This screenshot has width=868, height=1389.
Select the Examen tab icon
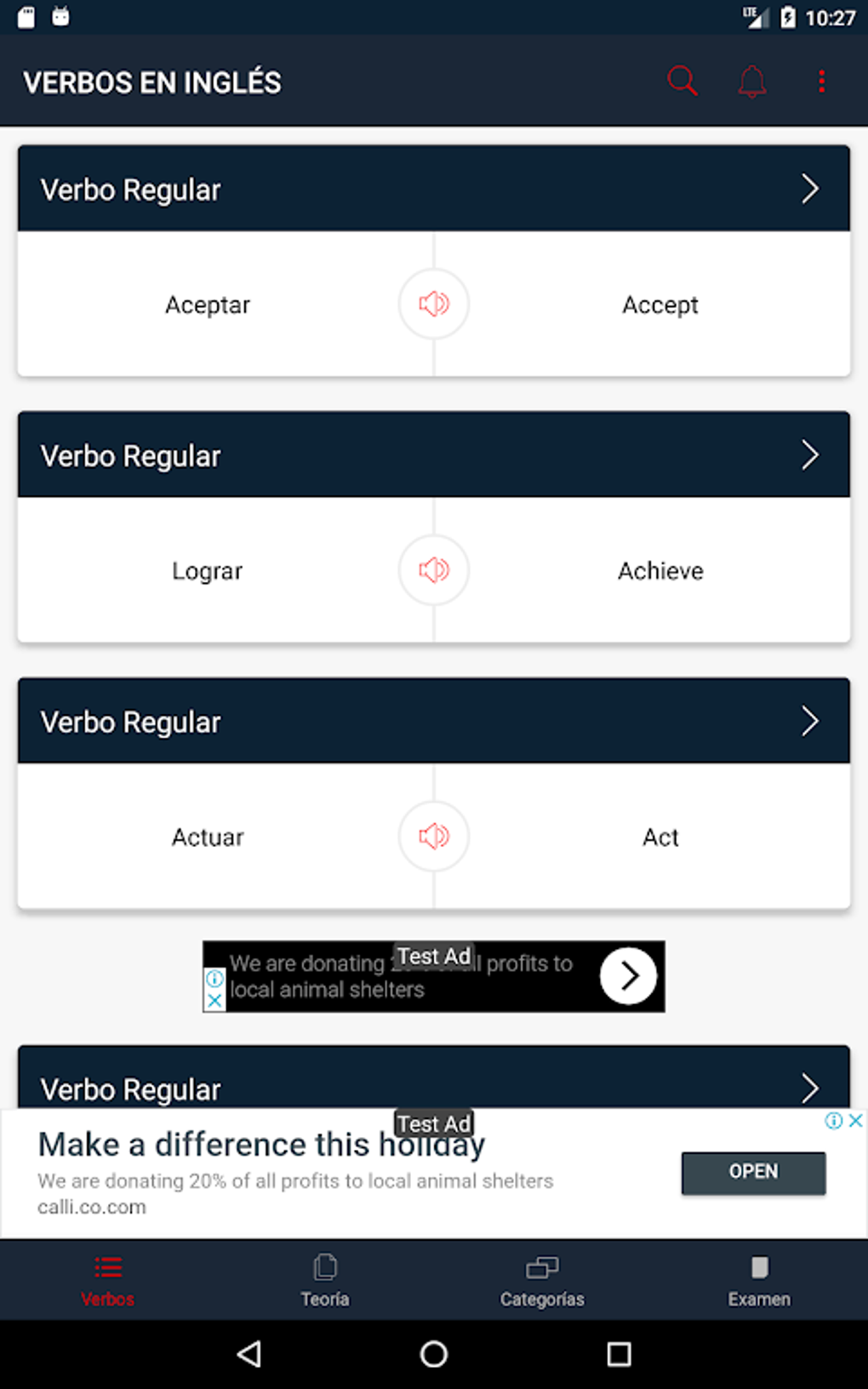(759, 1266)
